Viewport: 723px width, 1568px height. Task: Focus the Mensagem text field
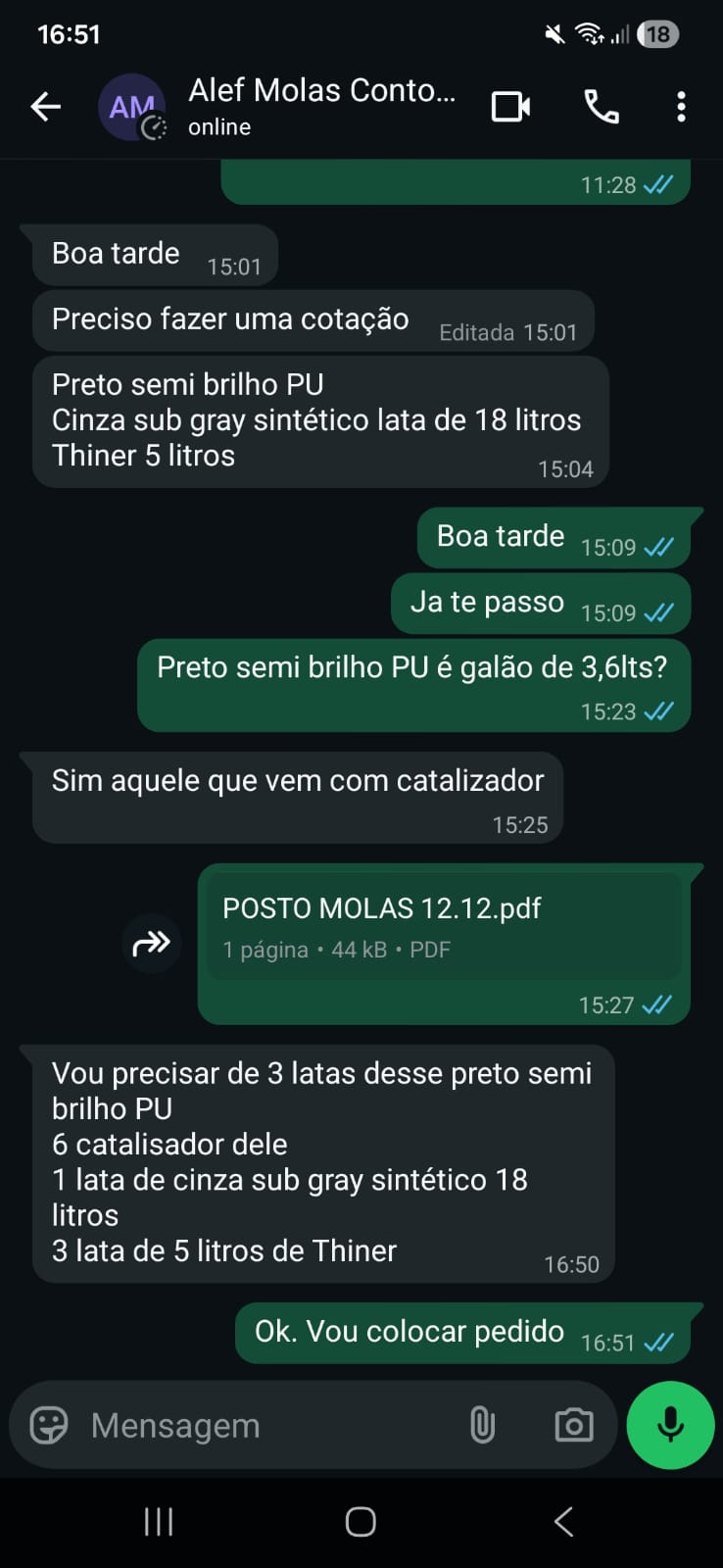(265, 1425)
